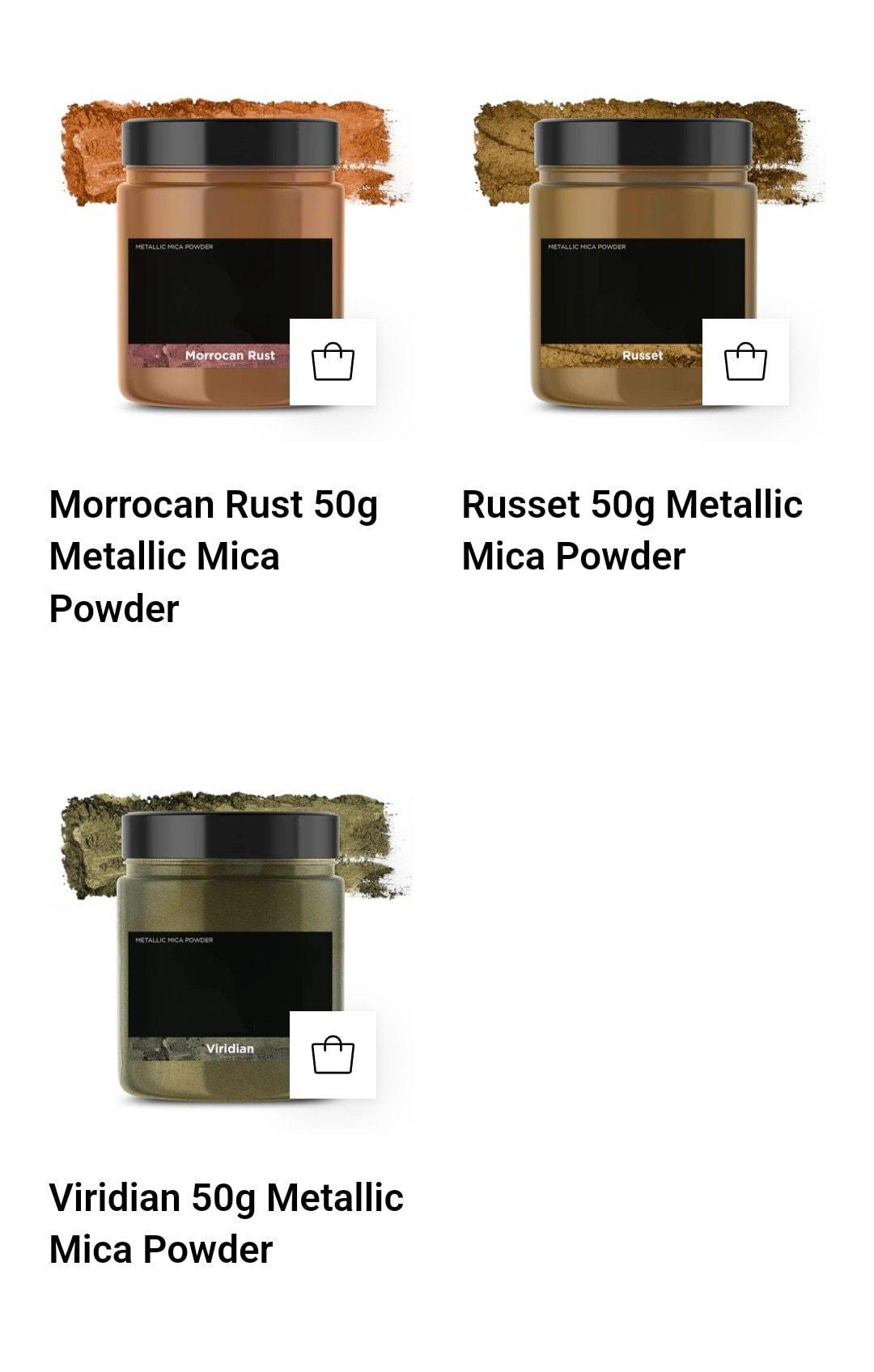View Morrocan Rust 50g Metallic Mica Powder title
Viewport: 874px width, 1372px height.
point(214,557)
